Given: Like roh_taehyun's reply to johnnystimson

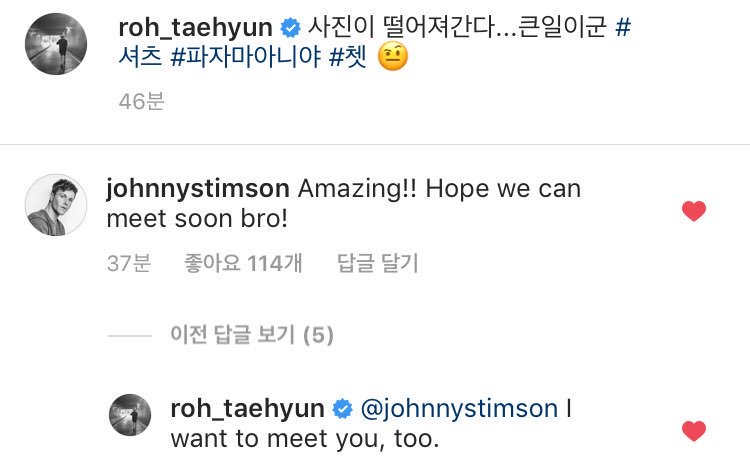Looking at the screenshot, I should (693, 431).
